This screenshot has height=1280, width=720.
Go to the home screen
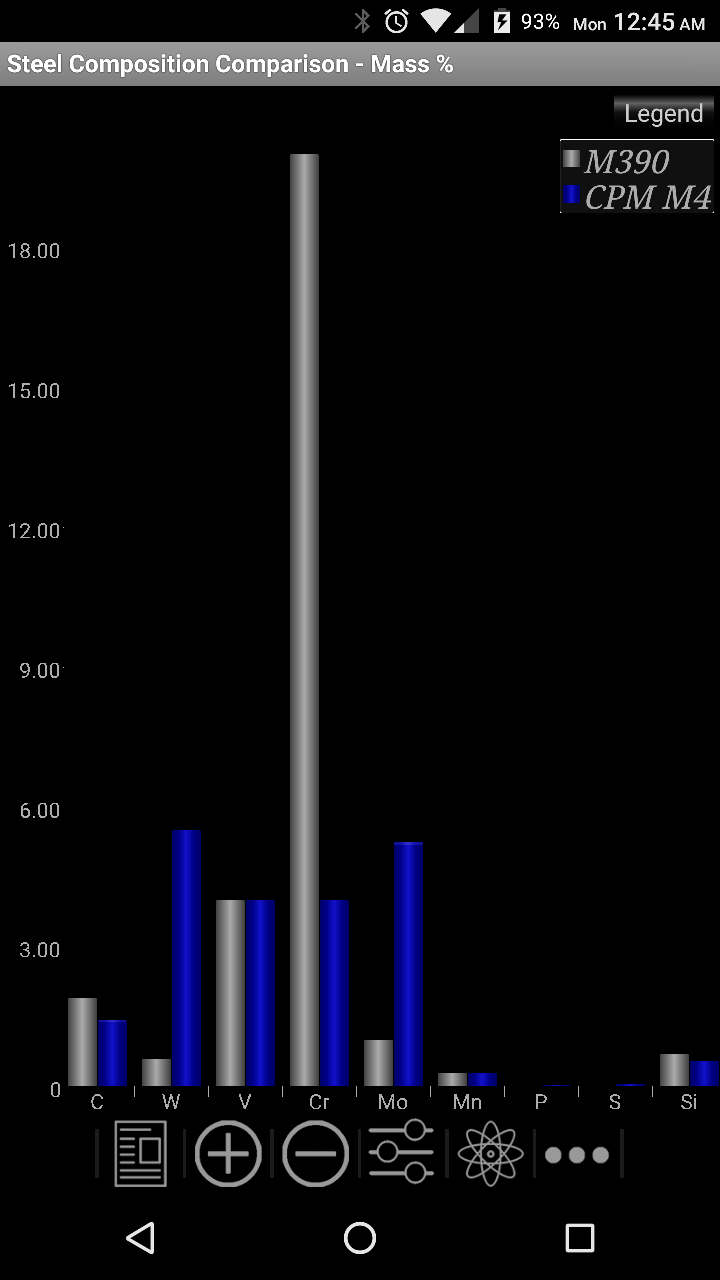click(360, 1238)
